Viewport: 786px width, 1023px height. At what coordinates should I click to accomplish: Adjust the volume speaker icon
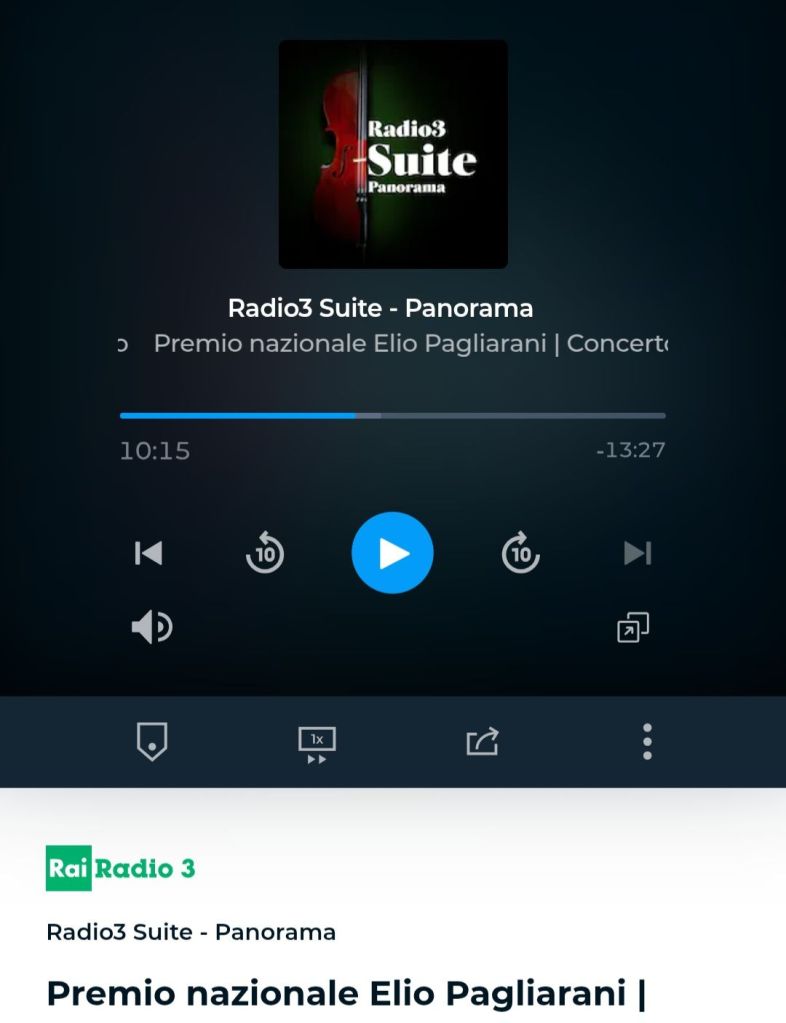152,627
